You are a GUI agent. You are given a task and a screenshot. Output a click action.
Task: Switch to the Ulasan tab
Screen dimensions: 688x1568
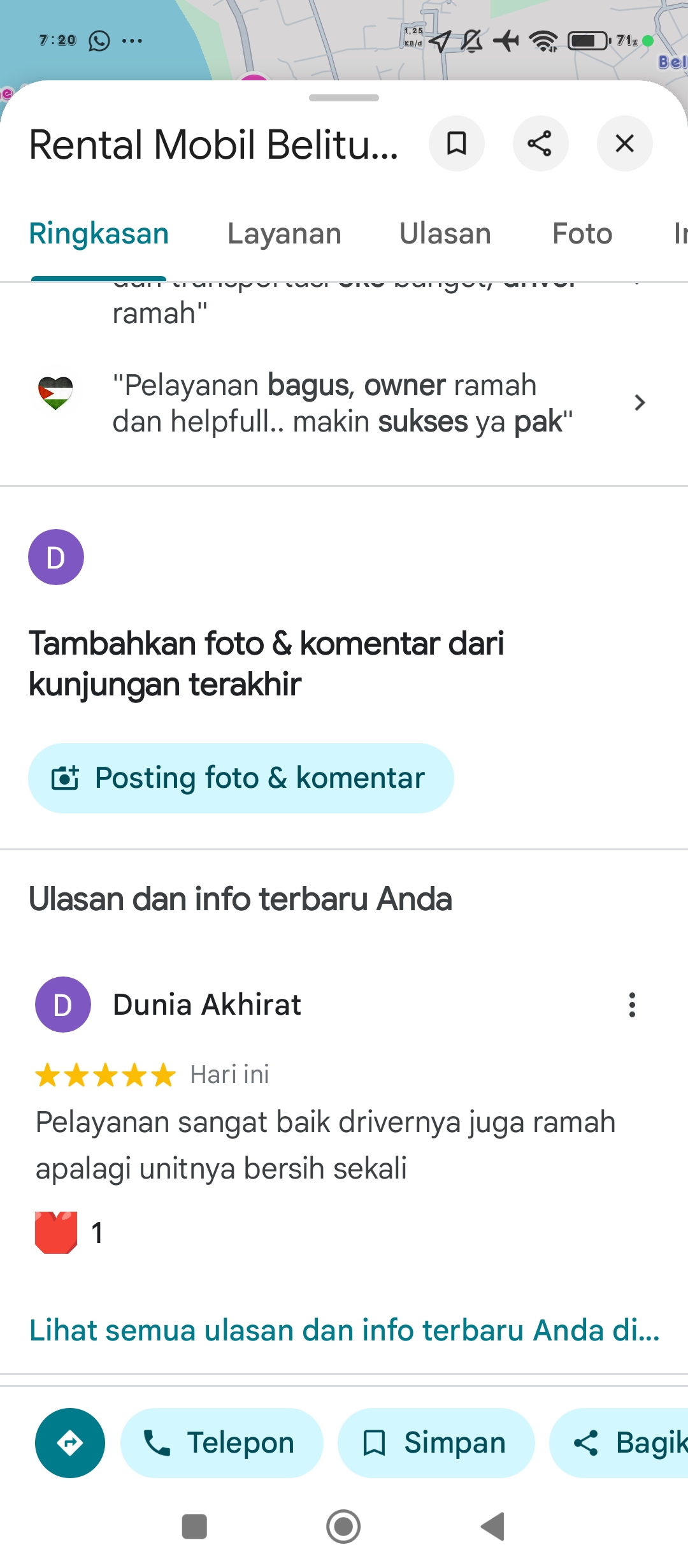coord(445,234)
